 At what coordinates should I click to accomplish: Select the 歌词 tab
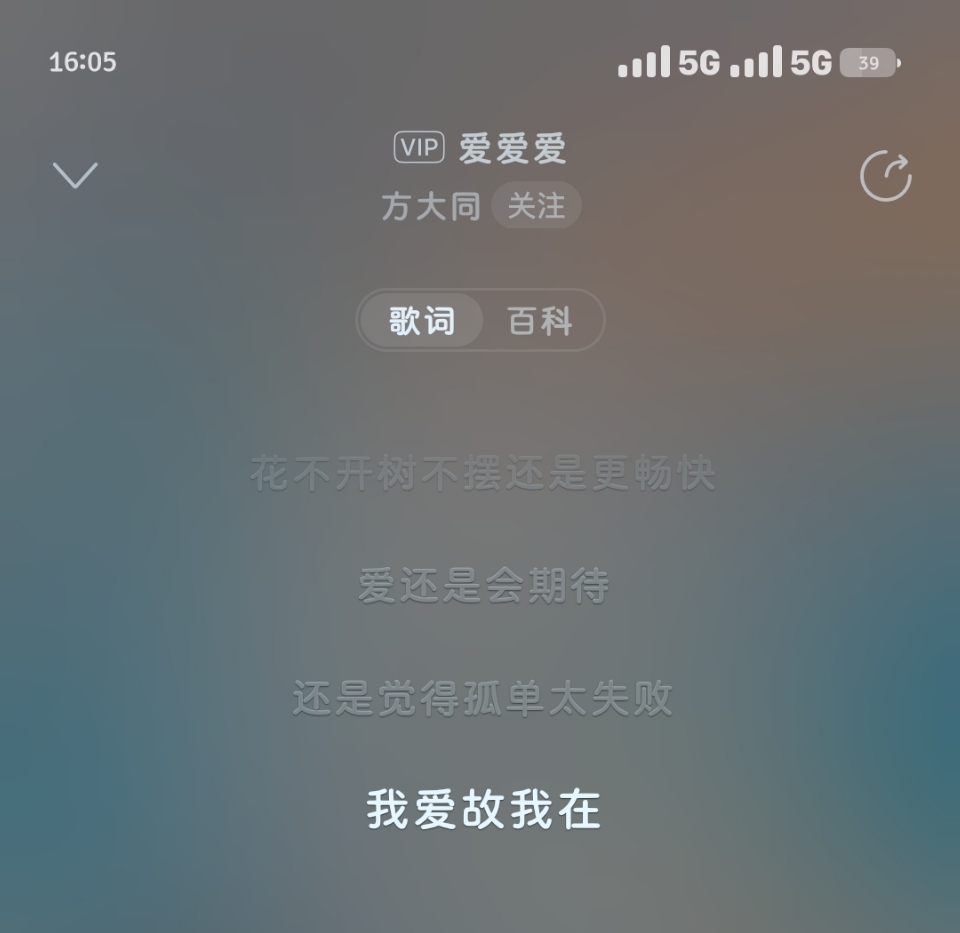422,321
